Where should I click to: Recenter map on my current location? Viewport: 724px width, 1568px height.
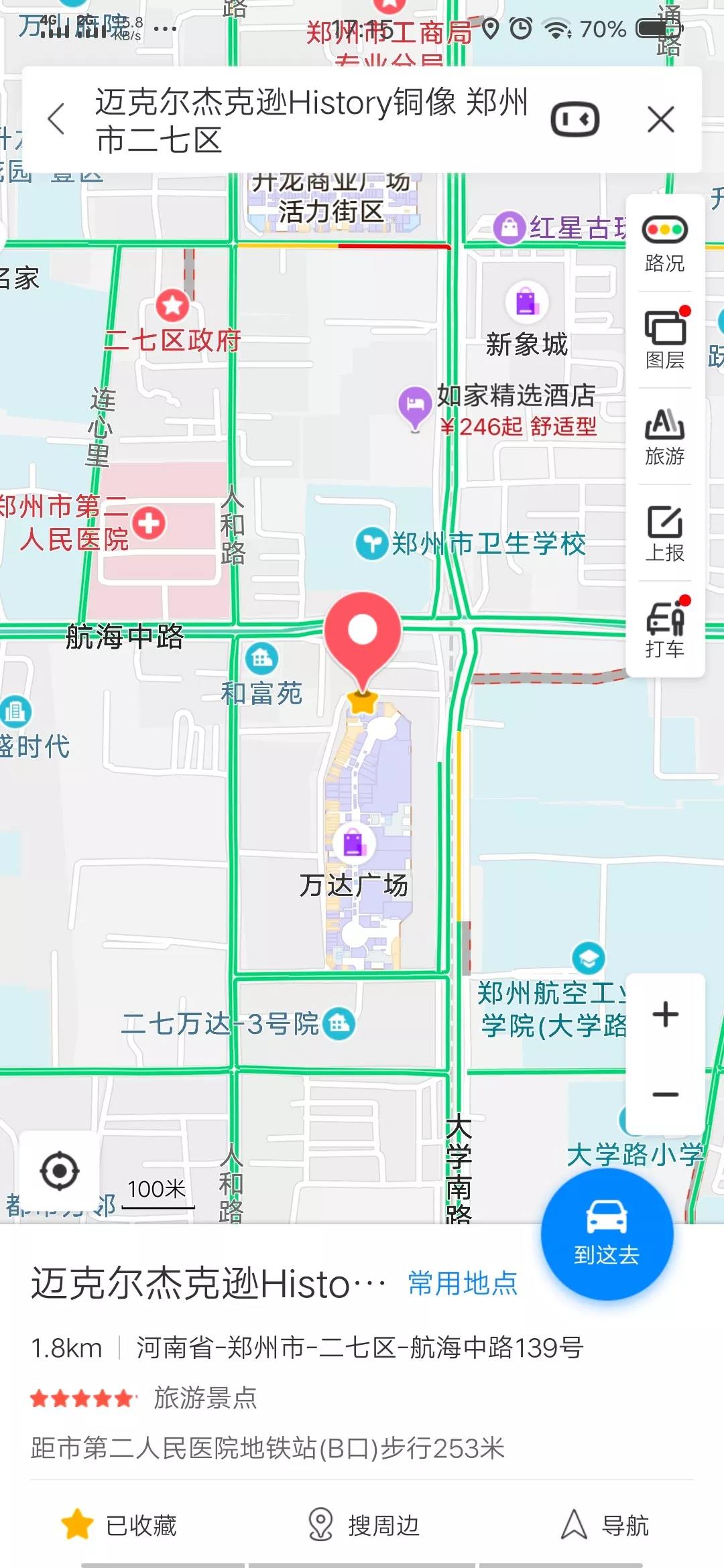[x=60, y=1171]
